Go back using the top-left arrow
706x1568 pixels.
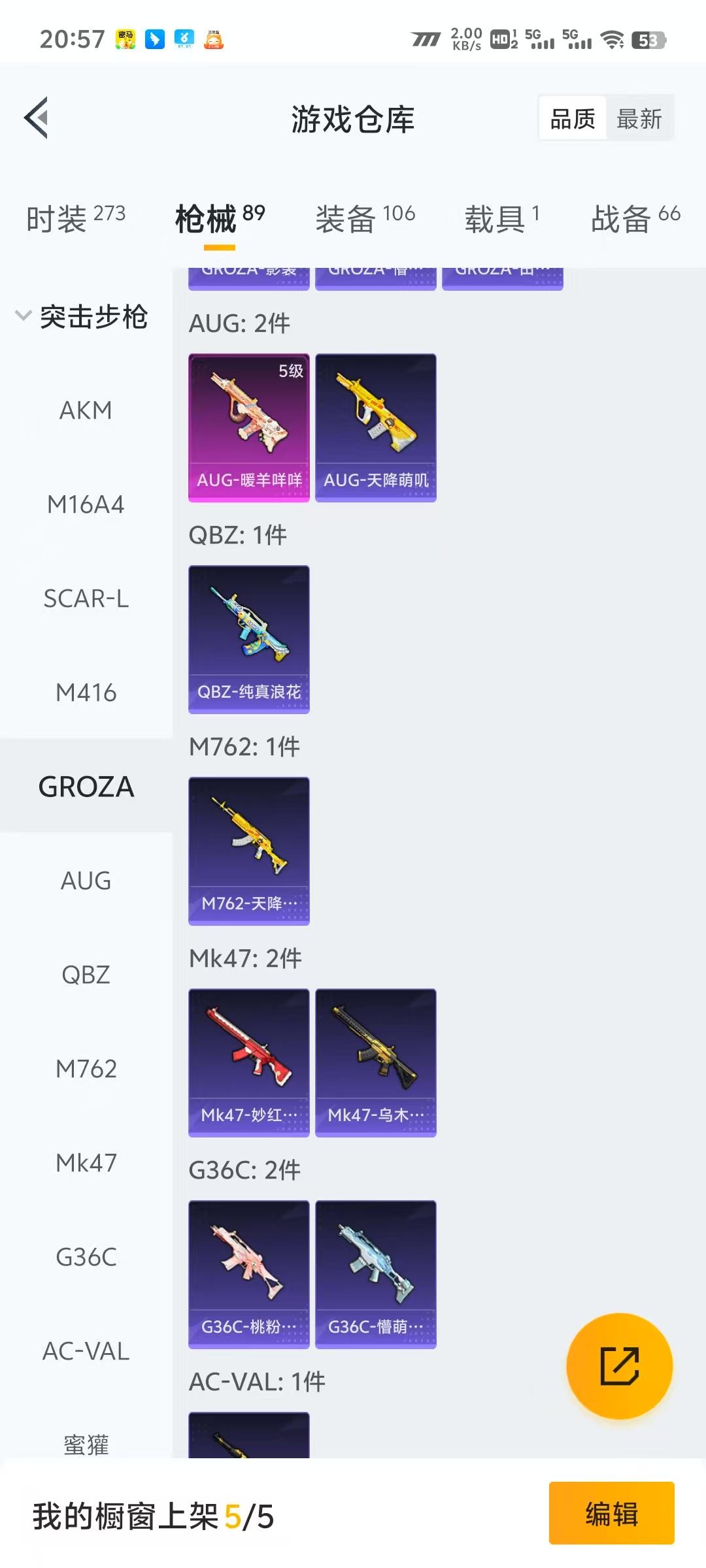click(37, 118)
